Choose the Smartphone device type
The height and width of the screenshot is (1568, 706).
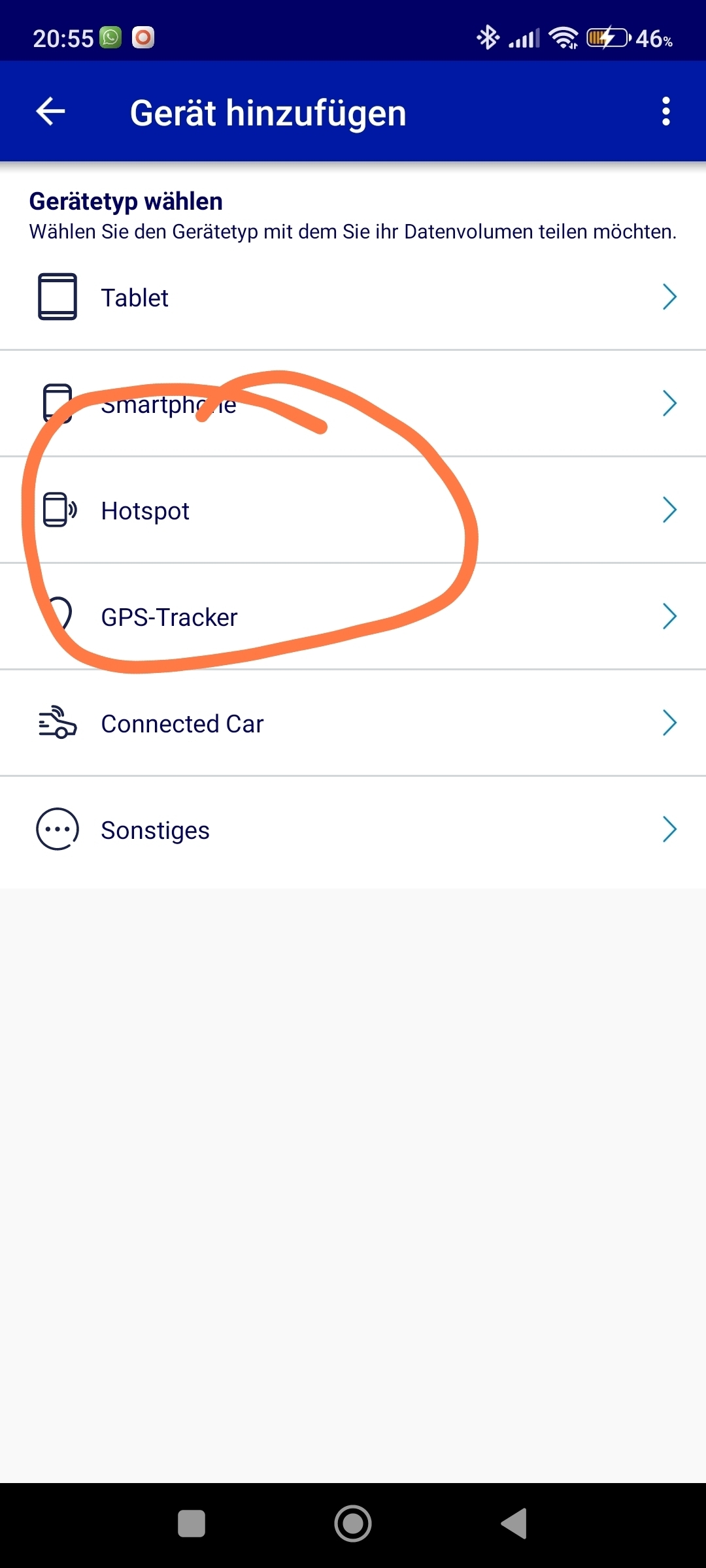click(353, 404)
